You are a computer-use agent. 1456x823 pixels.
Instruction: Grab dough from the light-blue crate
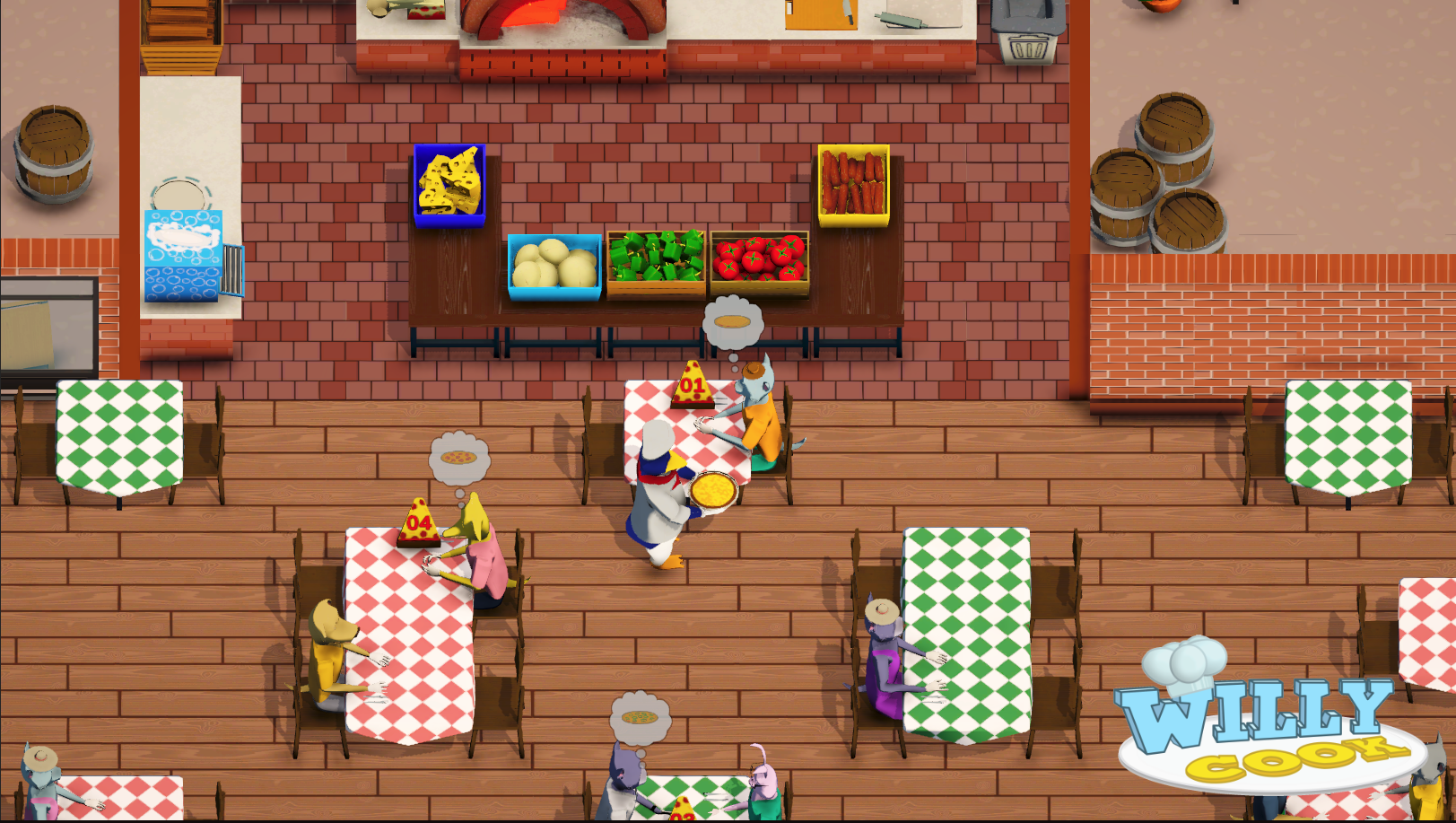tap(554, 264)
